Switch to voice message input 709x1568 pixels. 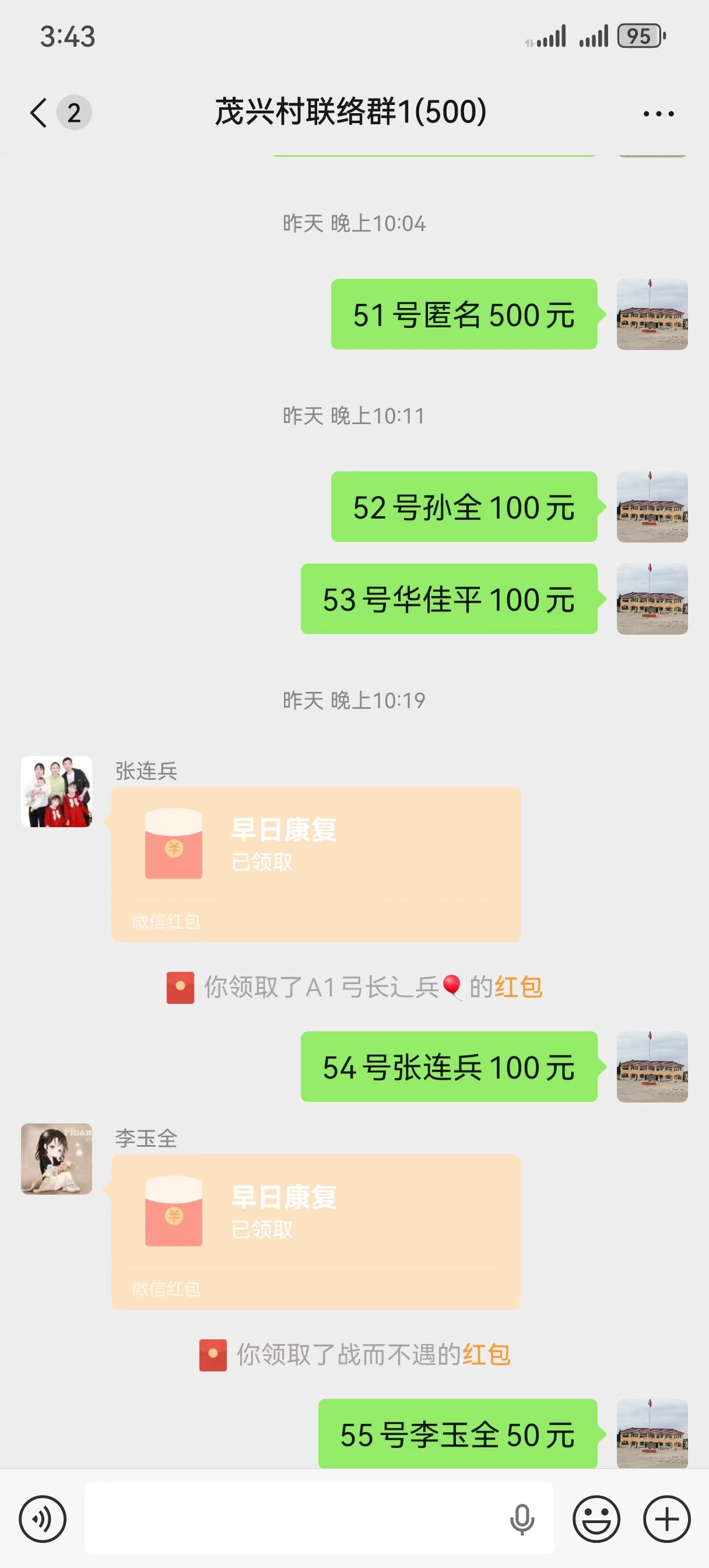tap(42, 1518)
